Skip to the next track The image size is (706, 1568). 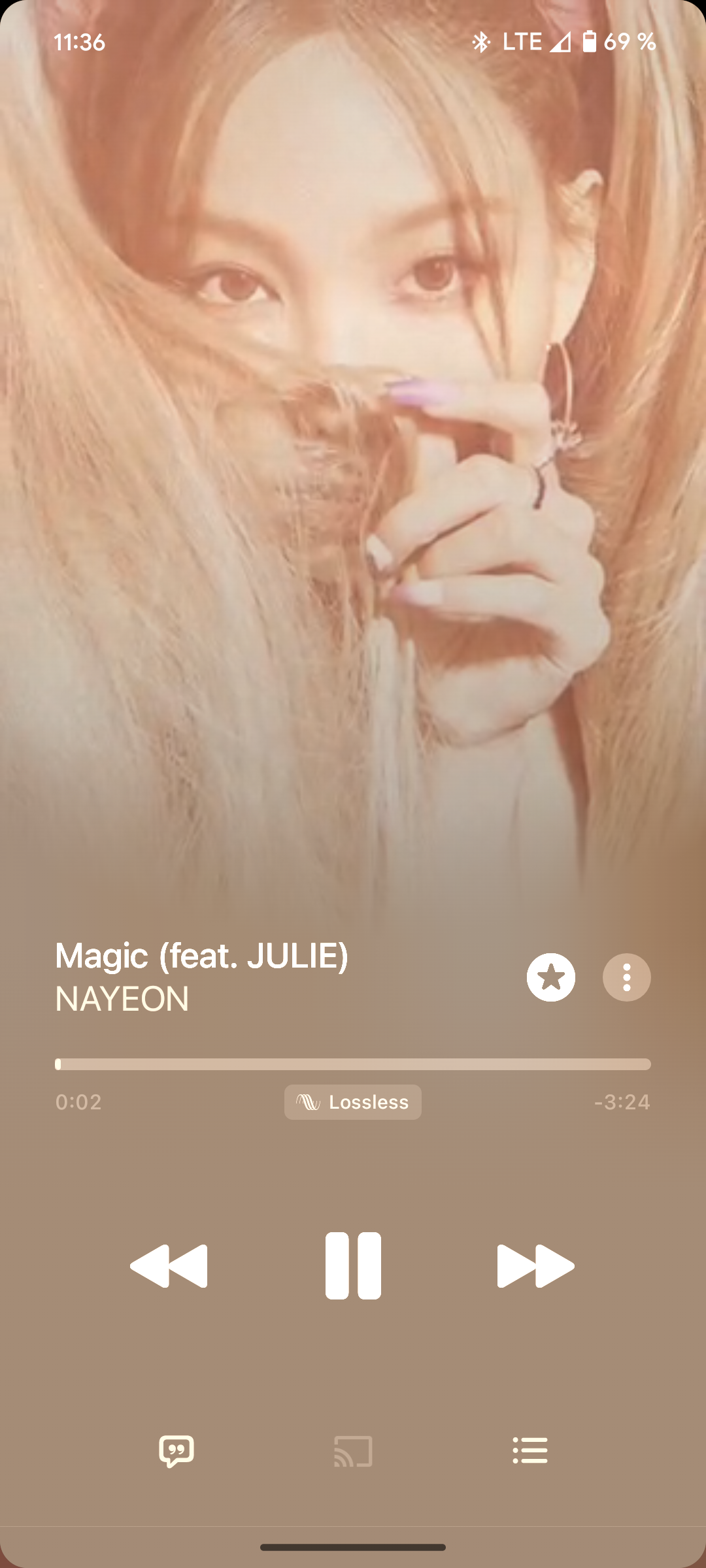coord(535,1266)
